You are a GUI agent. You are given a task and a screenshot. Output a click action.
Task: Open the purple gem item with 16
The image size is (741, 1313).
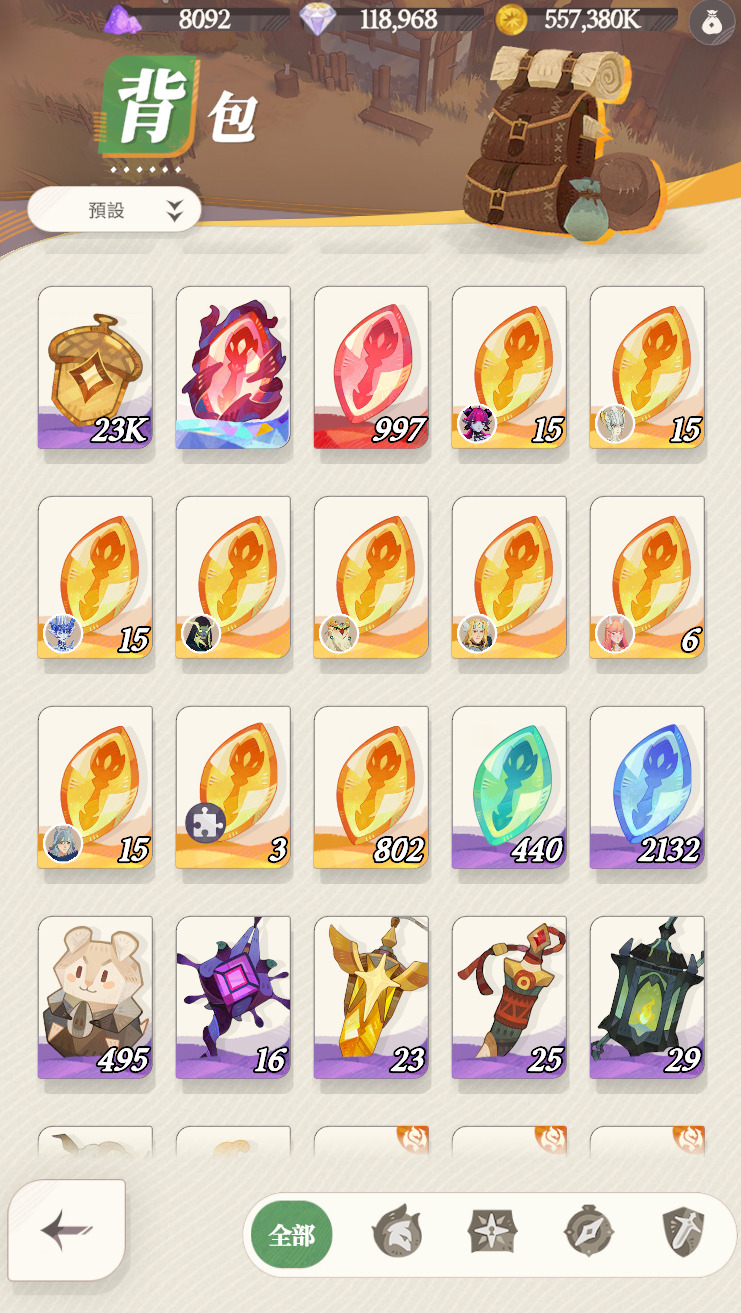click(x=233, y=997)
